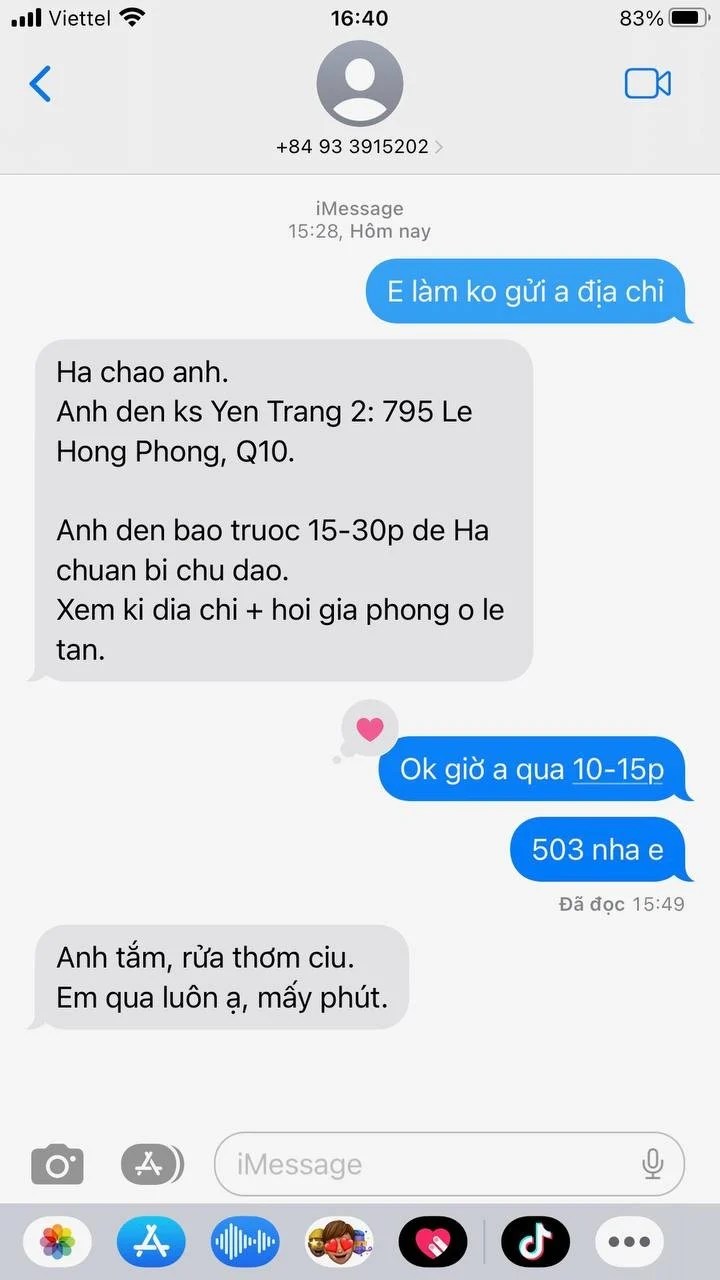Screen dimensions: 720x1280
Task: Open the TikTok iMessage app
Action: point(535,1243)
